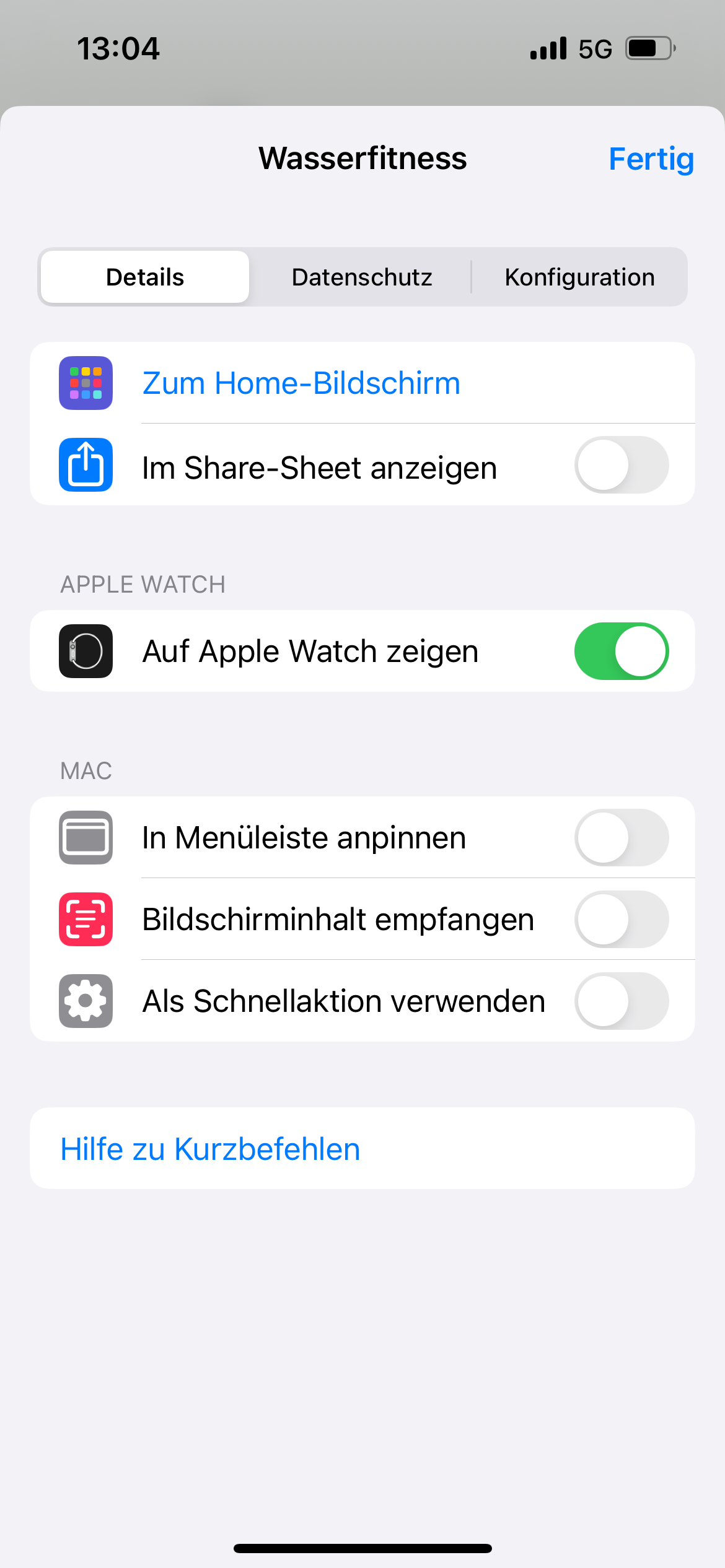The height and width of the screenshot is (1568, 725).
Task: Enable Im Share-Sheet anzeigen
Action: click(621, 465)
